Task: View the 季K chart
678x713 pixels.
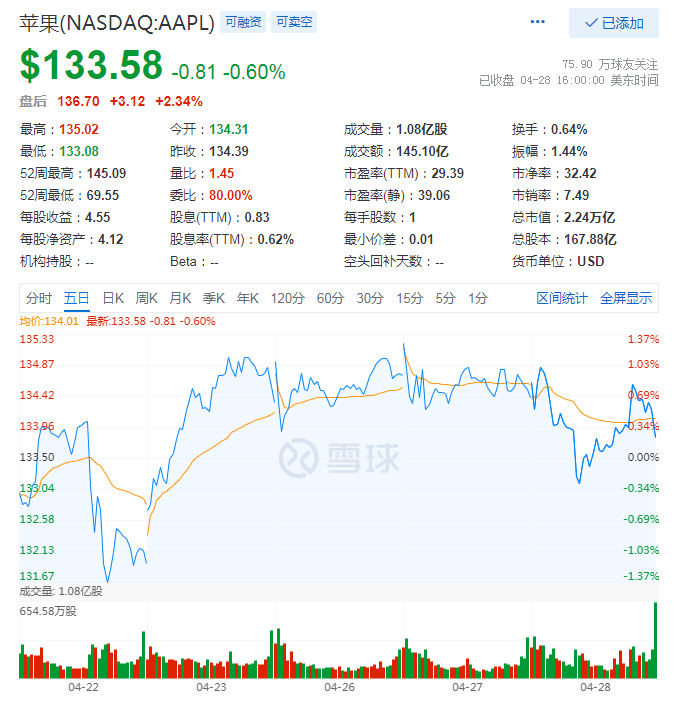Action: tap(214, 298)
